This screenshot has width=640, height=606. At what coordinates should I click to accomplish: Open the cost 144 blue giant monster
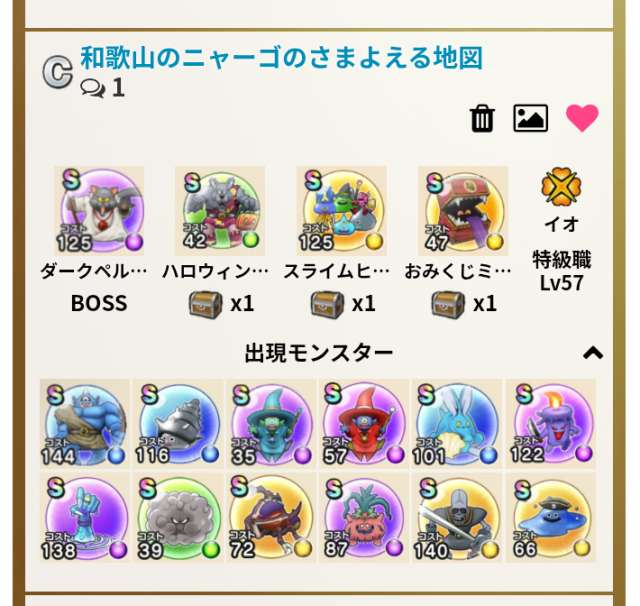point(85,423)
